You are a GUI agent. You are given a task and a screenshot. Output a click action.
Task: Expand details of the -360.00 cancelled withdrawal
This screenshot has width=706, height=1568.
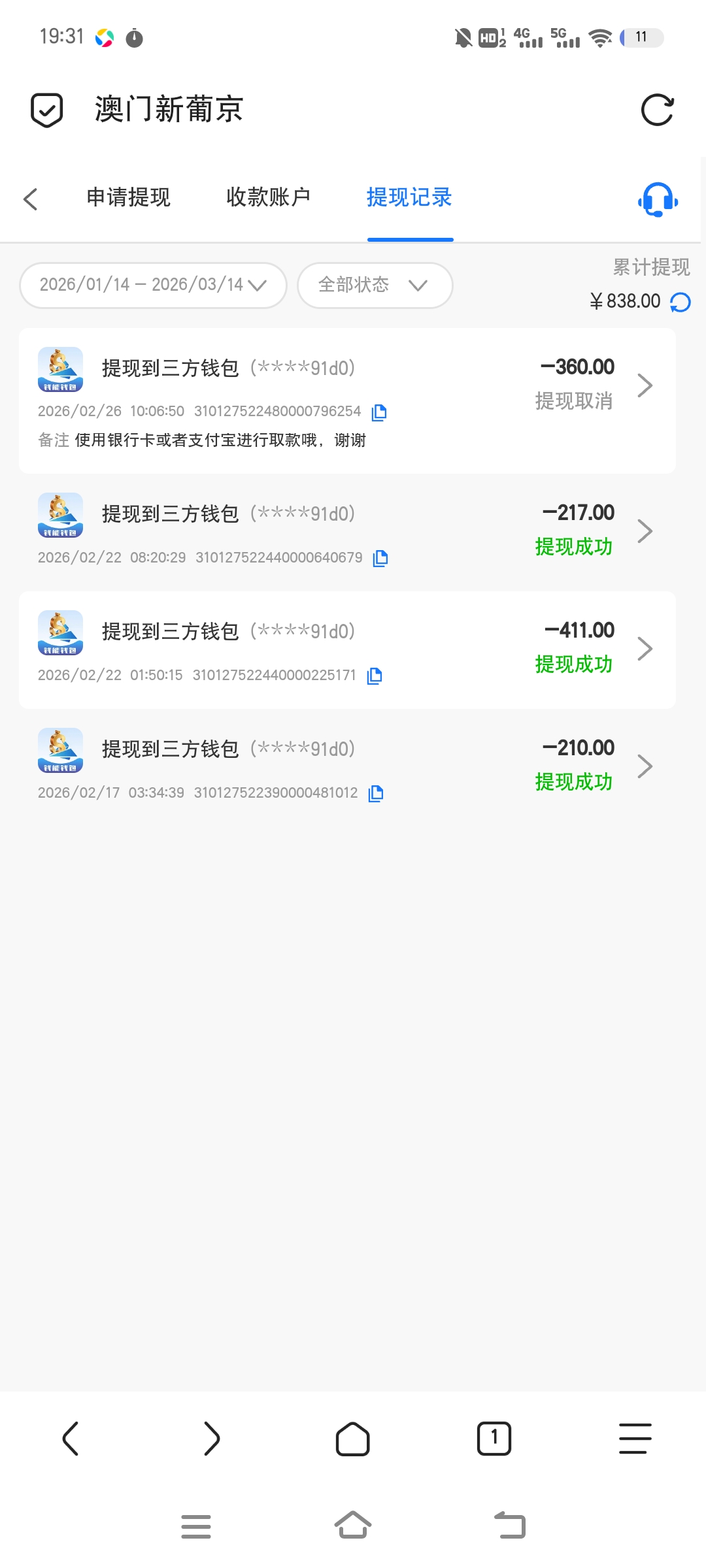tap(645, 385)
